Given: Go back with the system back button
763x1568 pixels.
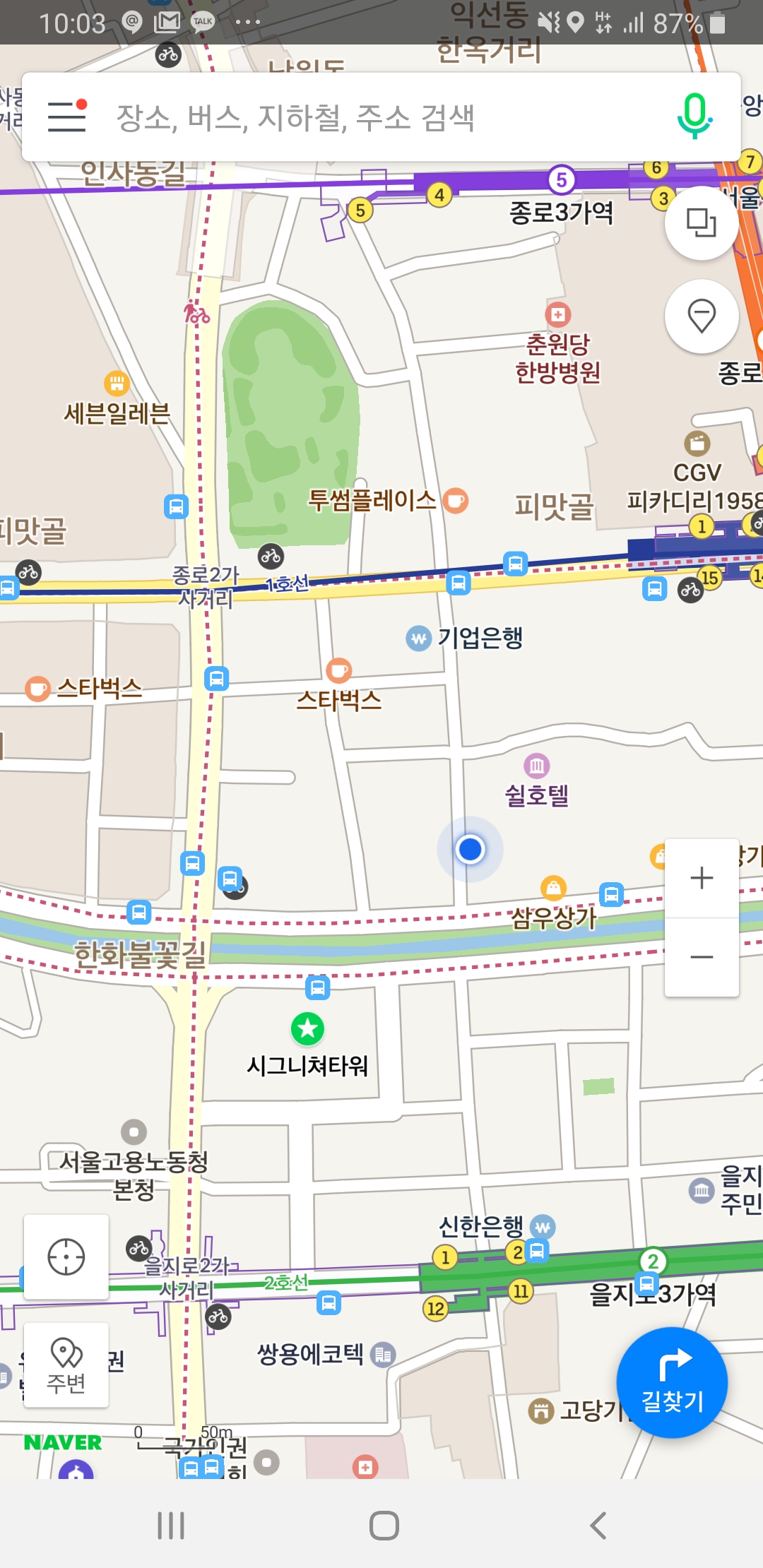Looking at the screenshot, I should (x=598, y=1525).
